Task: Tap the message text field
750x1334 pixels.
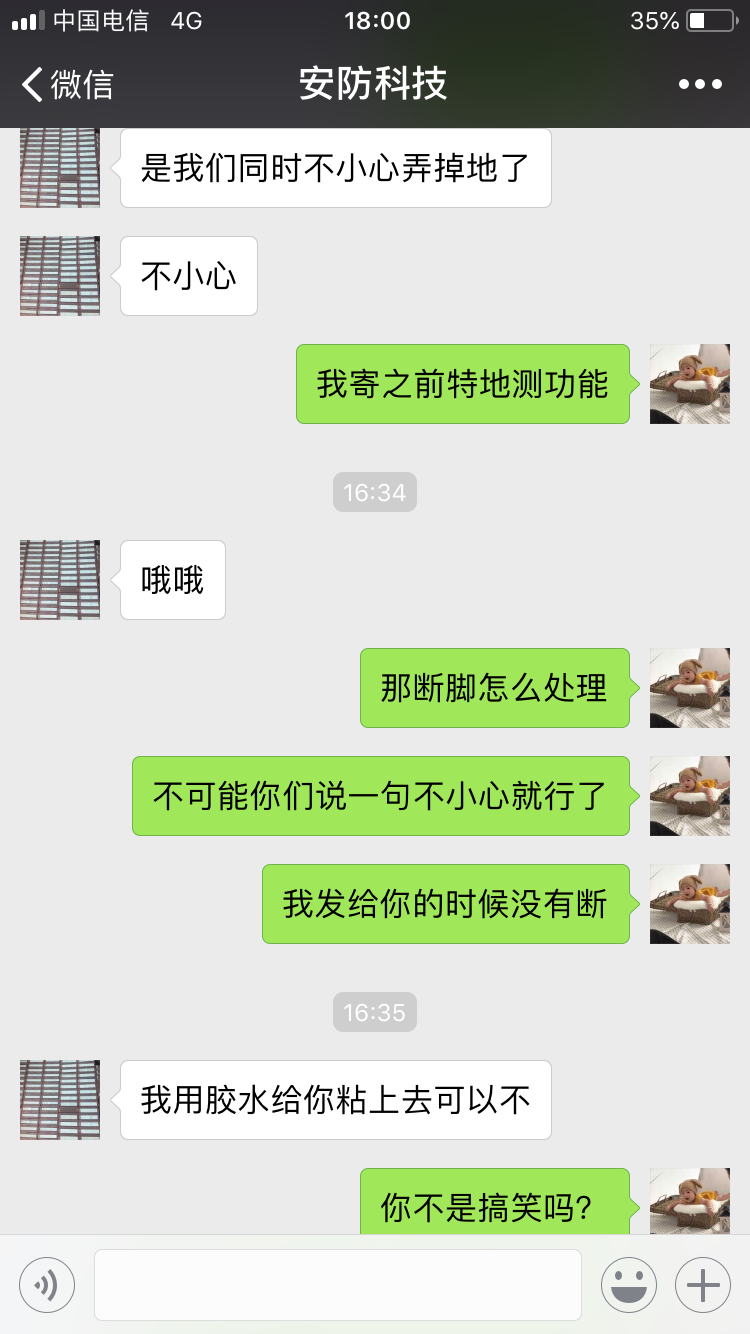Action: coord(338,1284)
